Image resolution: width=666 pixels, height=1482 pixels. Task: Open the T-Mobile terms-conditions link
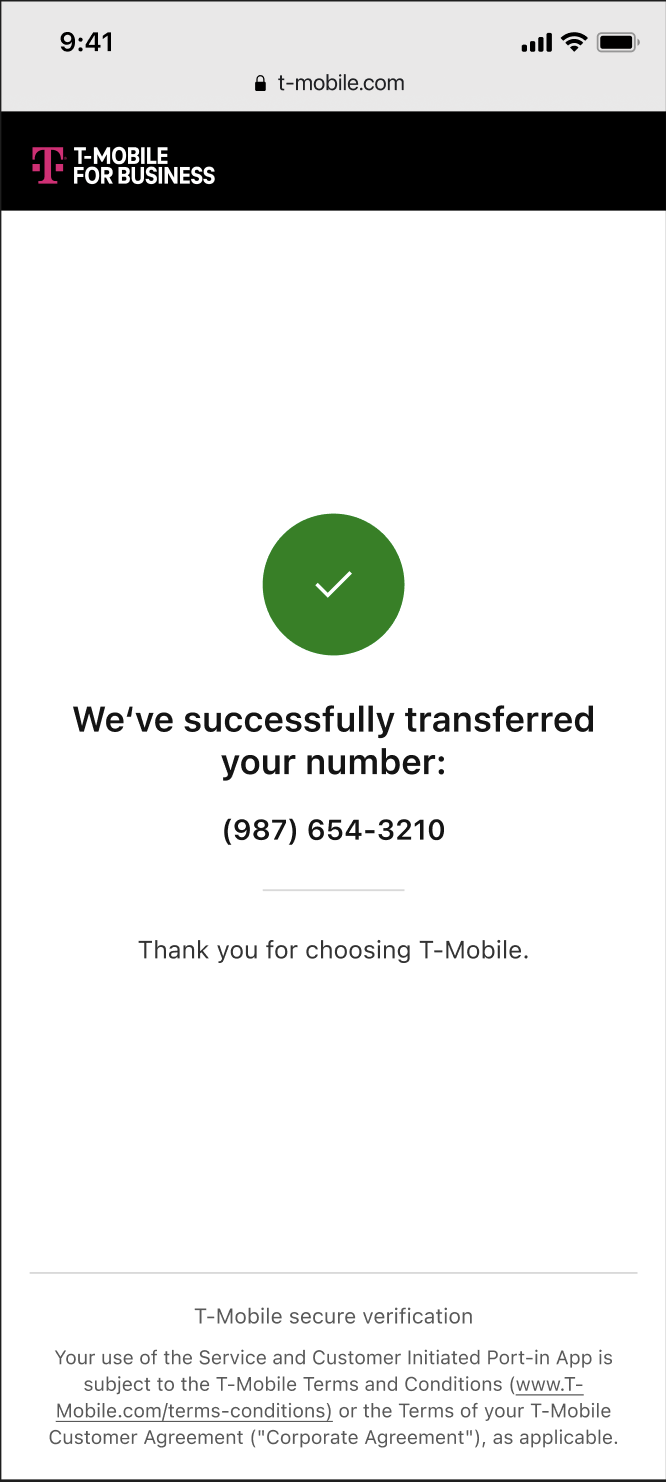click(193, 1411)
